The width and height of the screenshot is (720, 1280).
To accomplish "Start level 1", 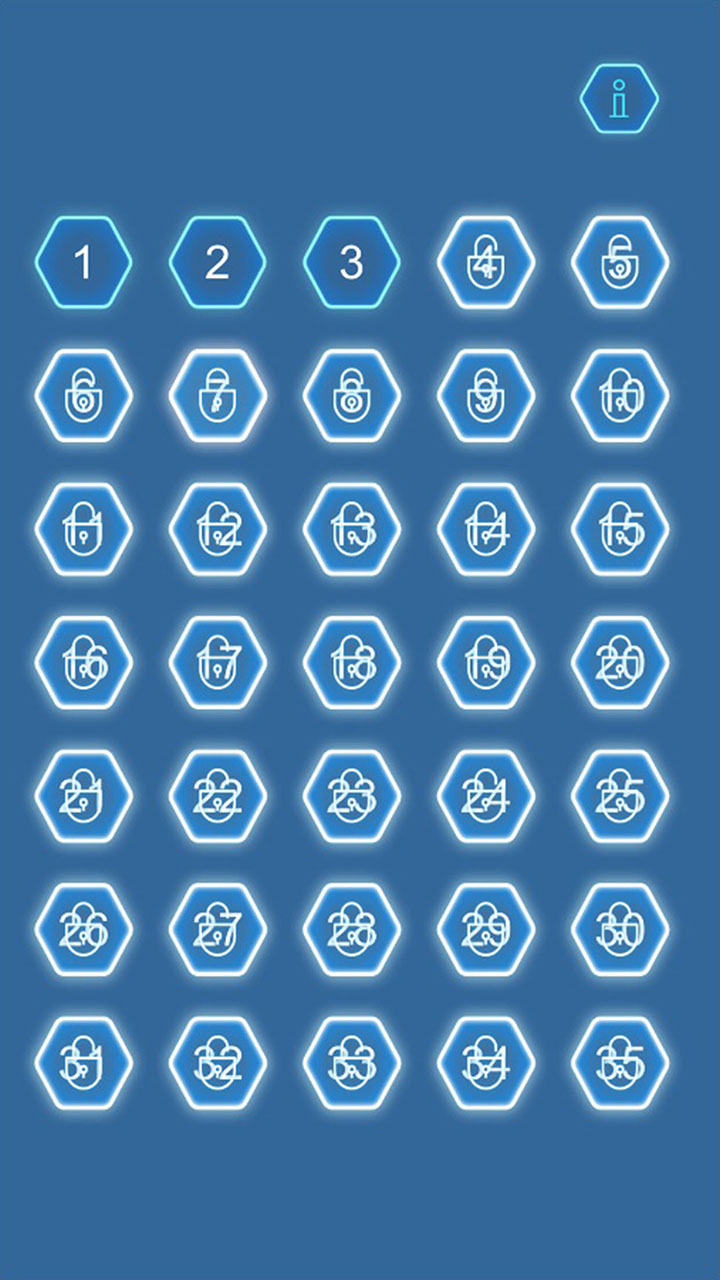I will click(84, 262).
